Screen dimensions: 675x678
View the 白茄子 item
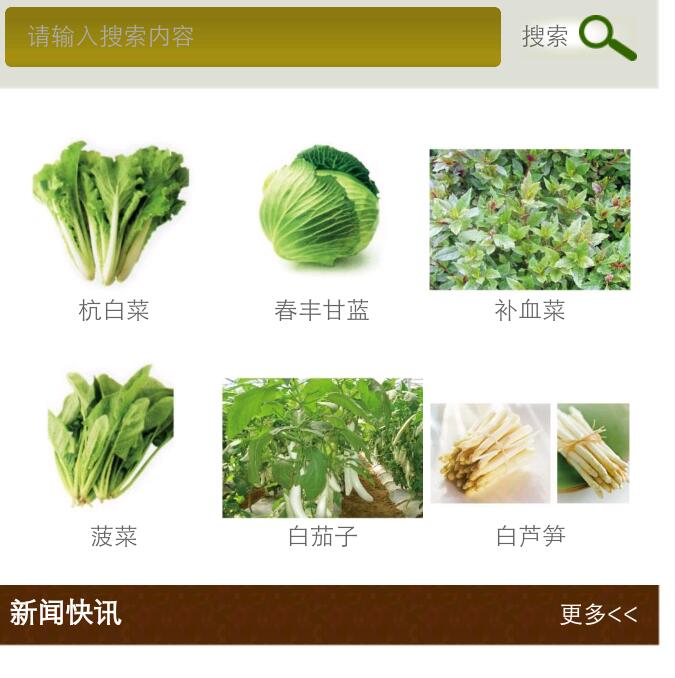pyautogui.click(x=322, y=447)
